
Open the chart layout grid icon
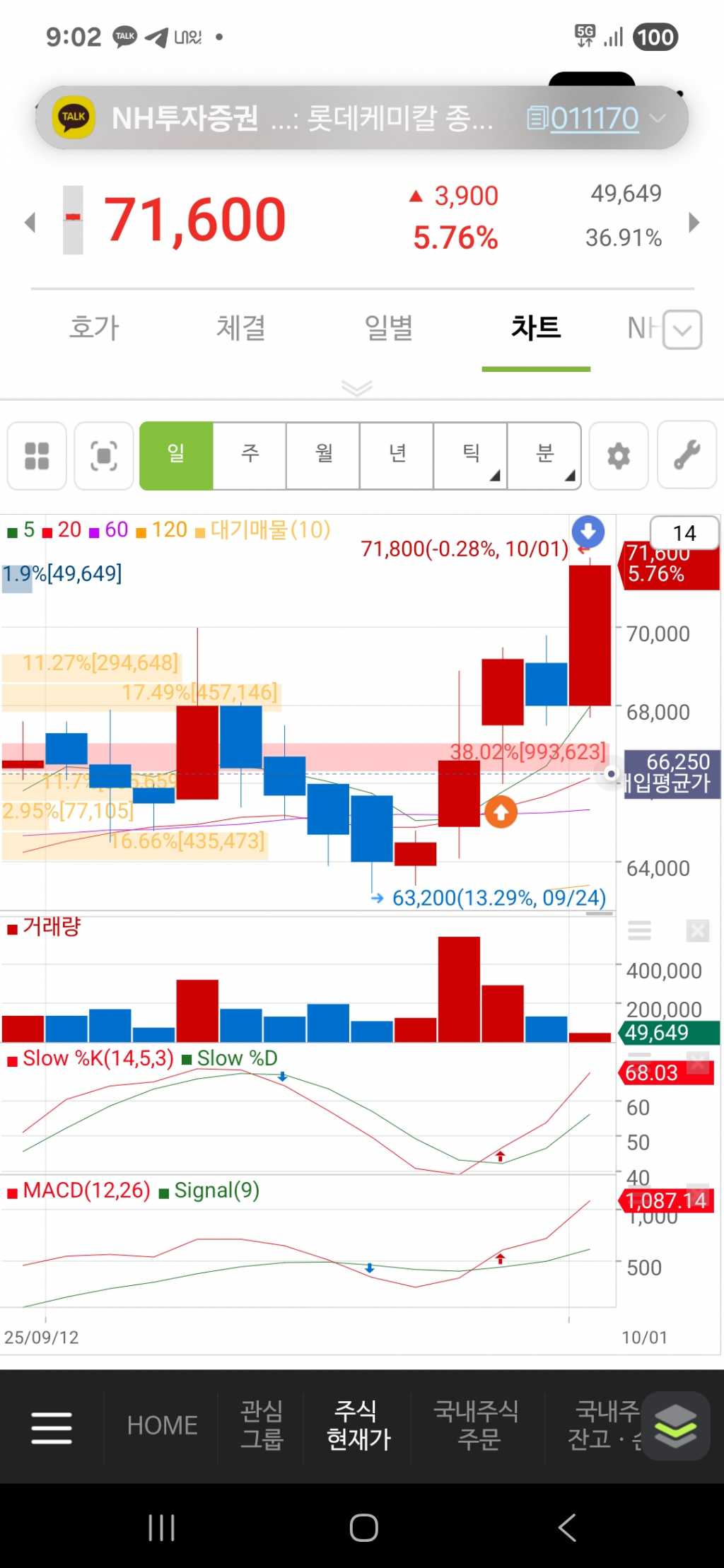click(x=37, y=456)
